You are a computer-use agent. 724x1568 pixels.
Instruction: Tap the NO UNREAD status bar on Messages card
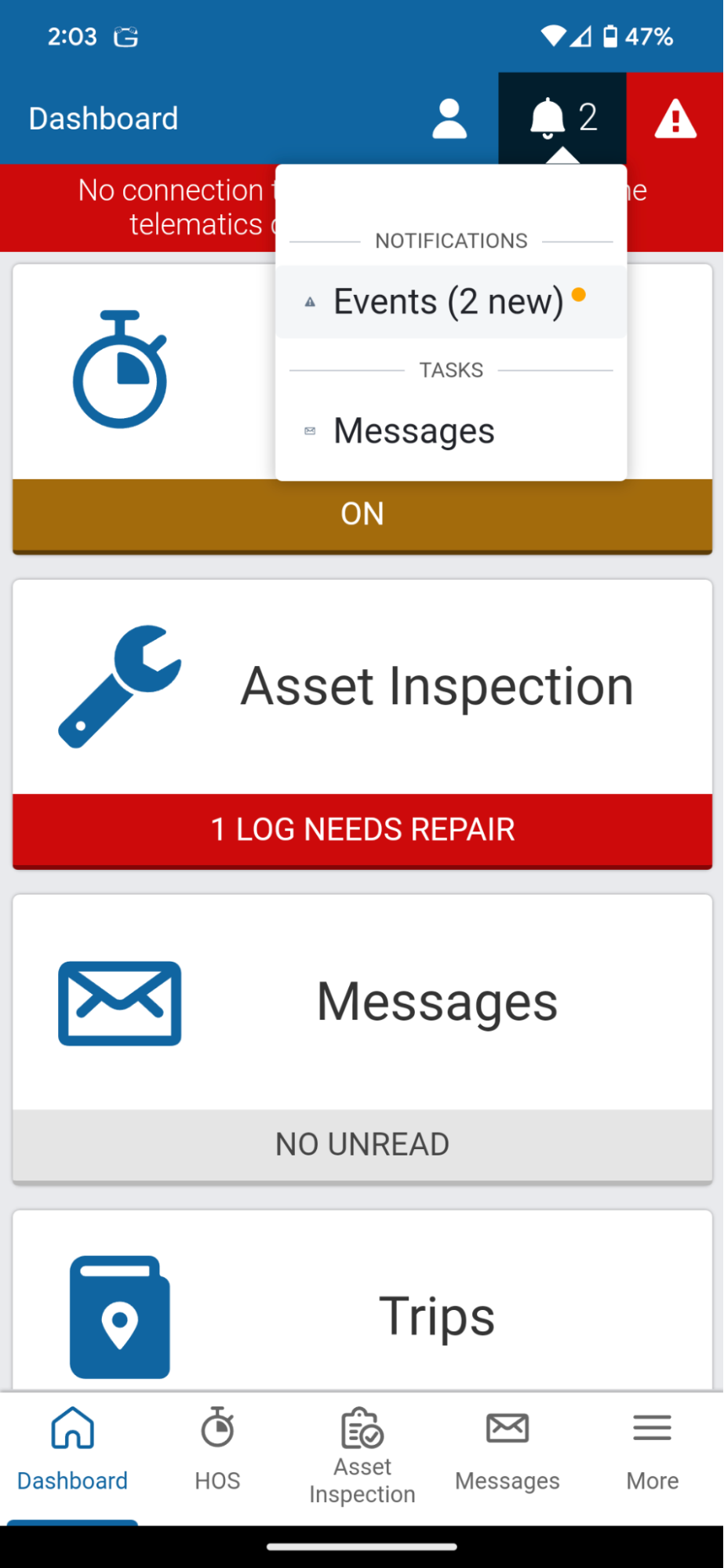click(x=362, y=1144)
